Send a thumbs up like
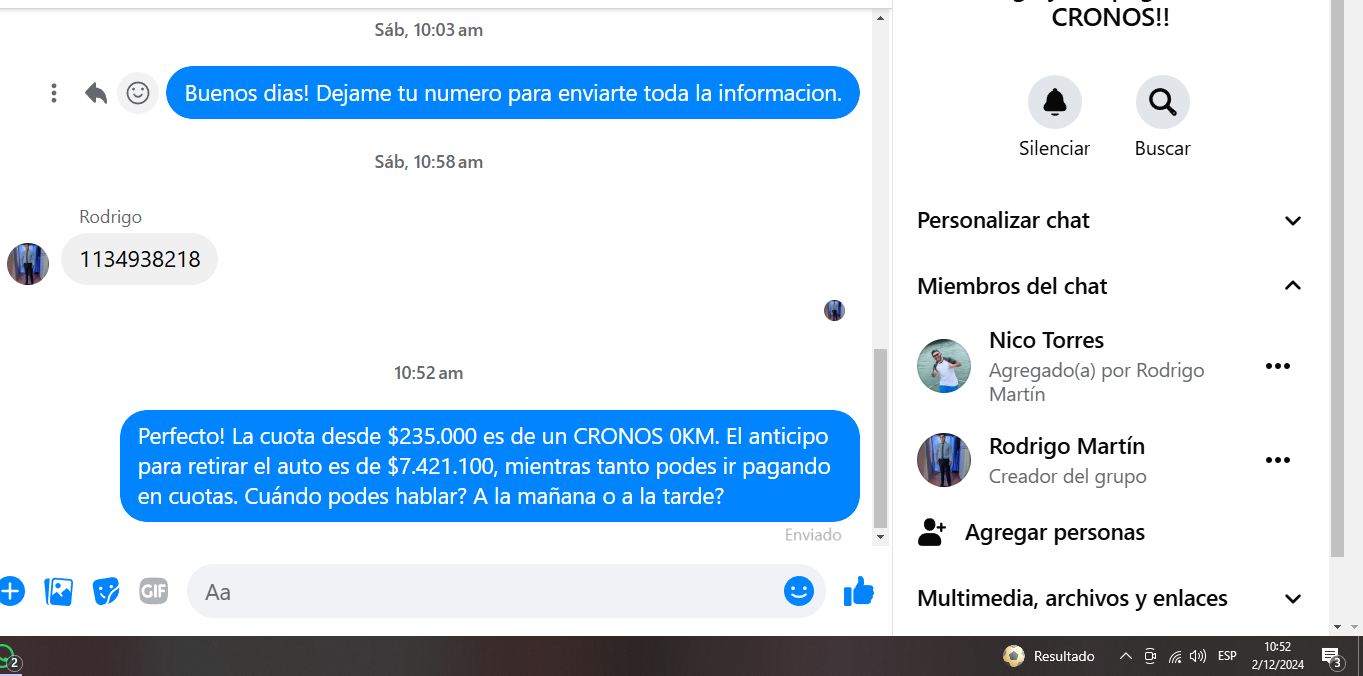This screenshot has width=1363, height=676. tap(858, 591)
